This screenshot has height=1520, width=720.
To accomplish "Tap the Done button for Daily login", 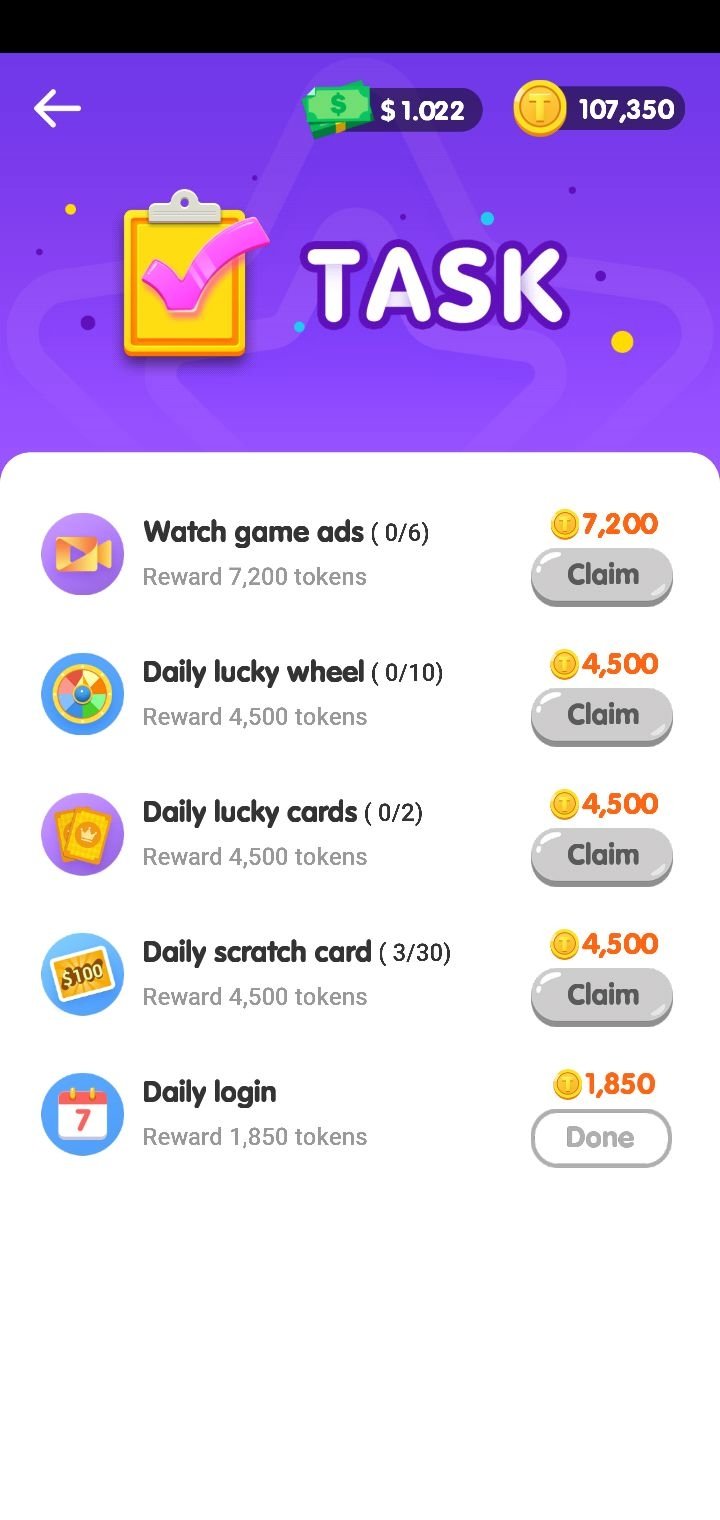I will (601, 1138).
